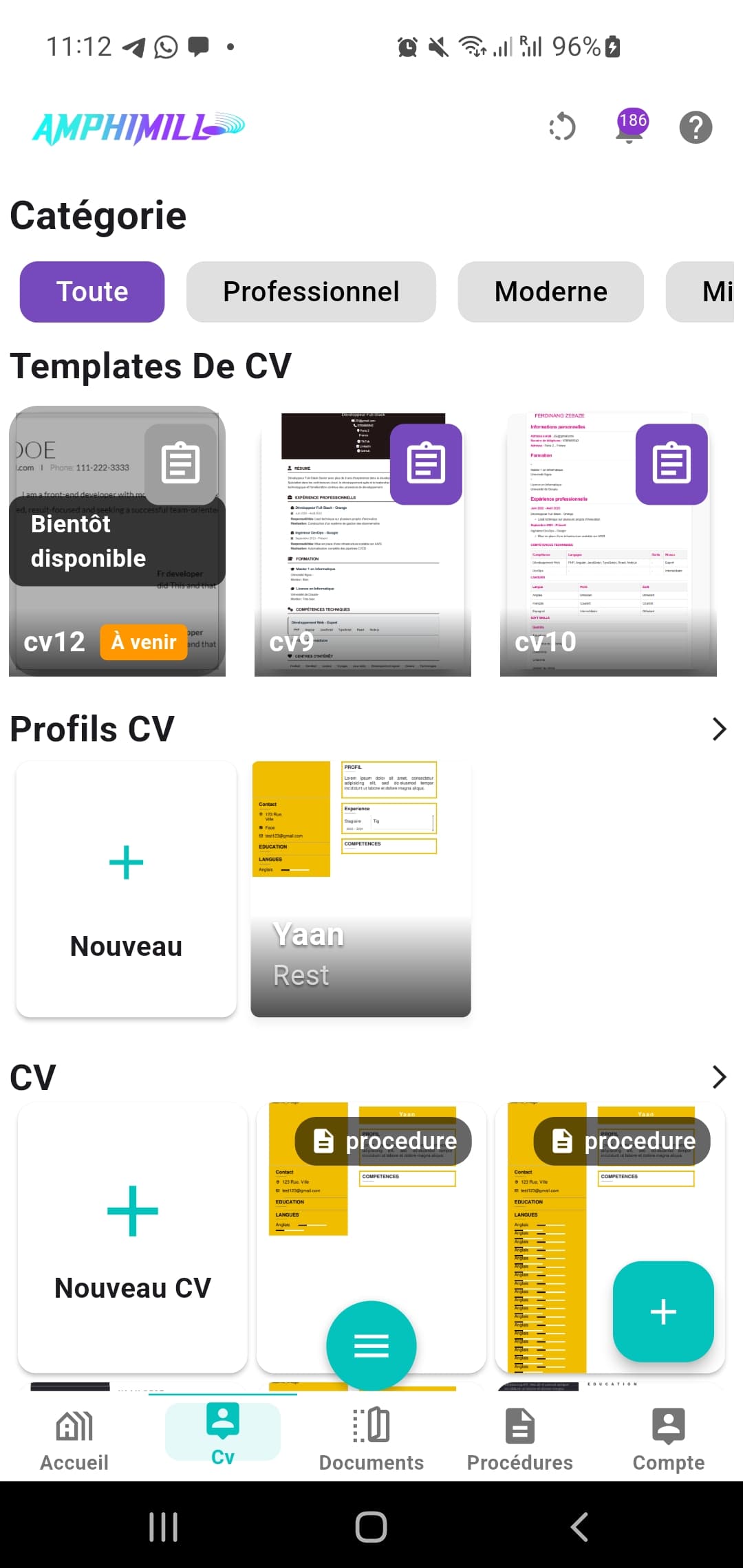743x1568 pixels.
Task: Filter by the Professionnel category
Action: (x=311, y=292)
